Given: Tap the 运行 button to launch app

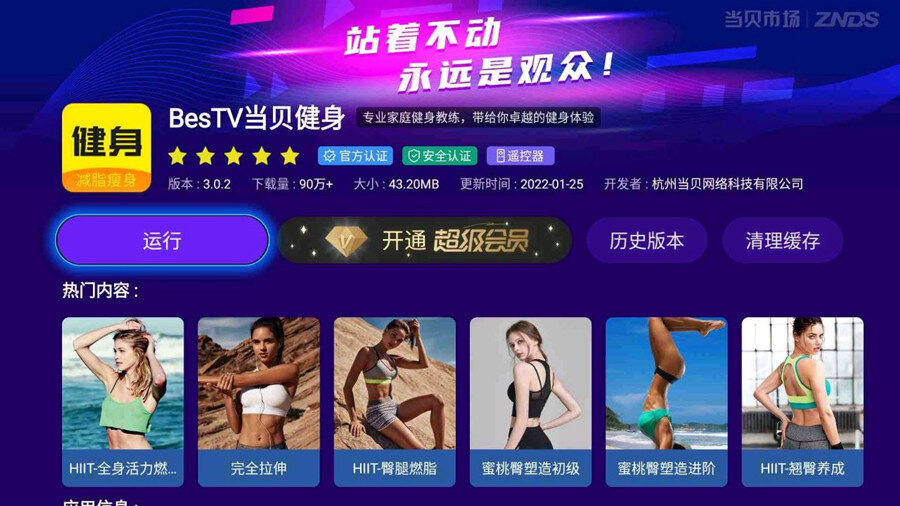Looking at the screenshot, I should pyautogui.click(x=162, y=240).
